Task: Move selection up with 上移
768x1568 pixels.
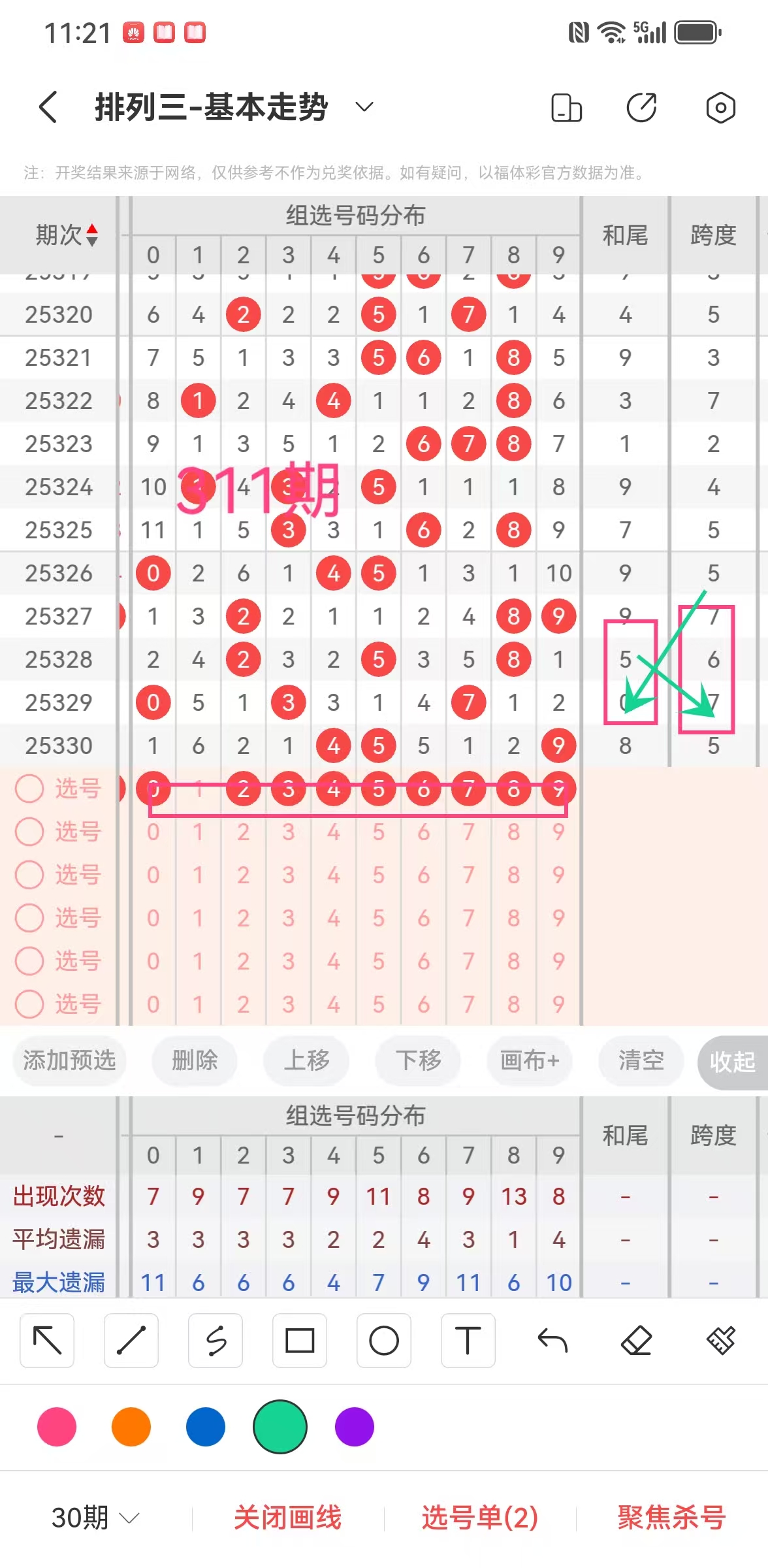Action: coord(306,1060)
